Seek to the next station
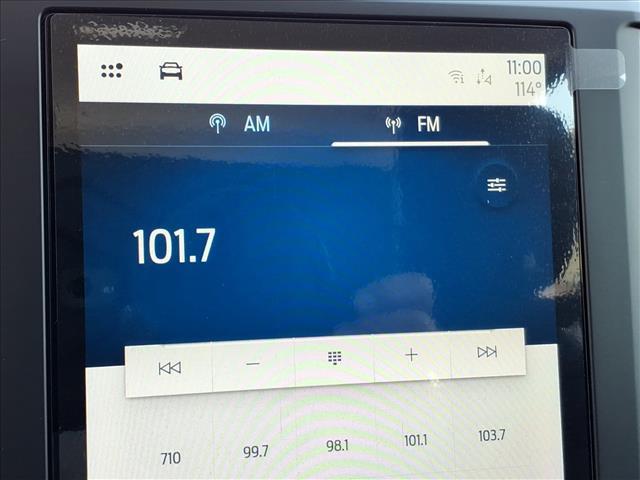 click(x=487, y=352)
